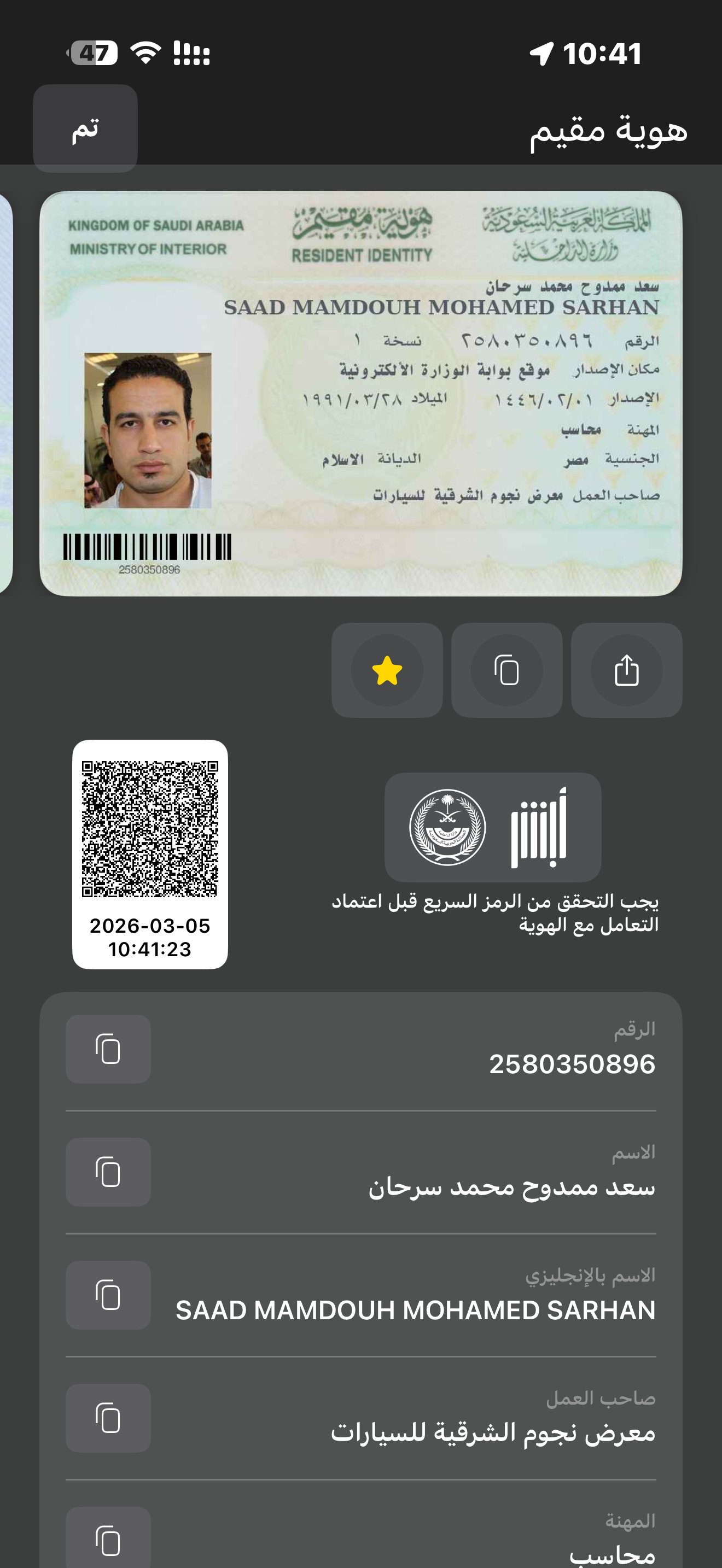Screen dimensions: 722x1568
Task: Open the resident identity card image
Action: pyautogui.click(x=360, y=393)
